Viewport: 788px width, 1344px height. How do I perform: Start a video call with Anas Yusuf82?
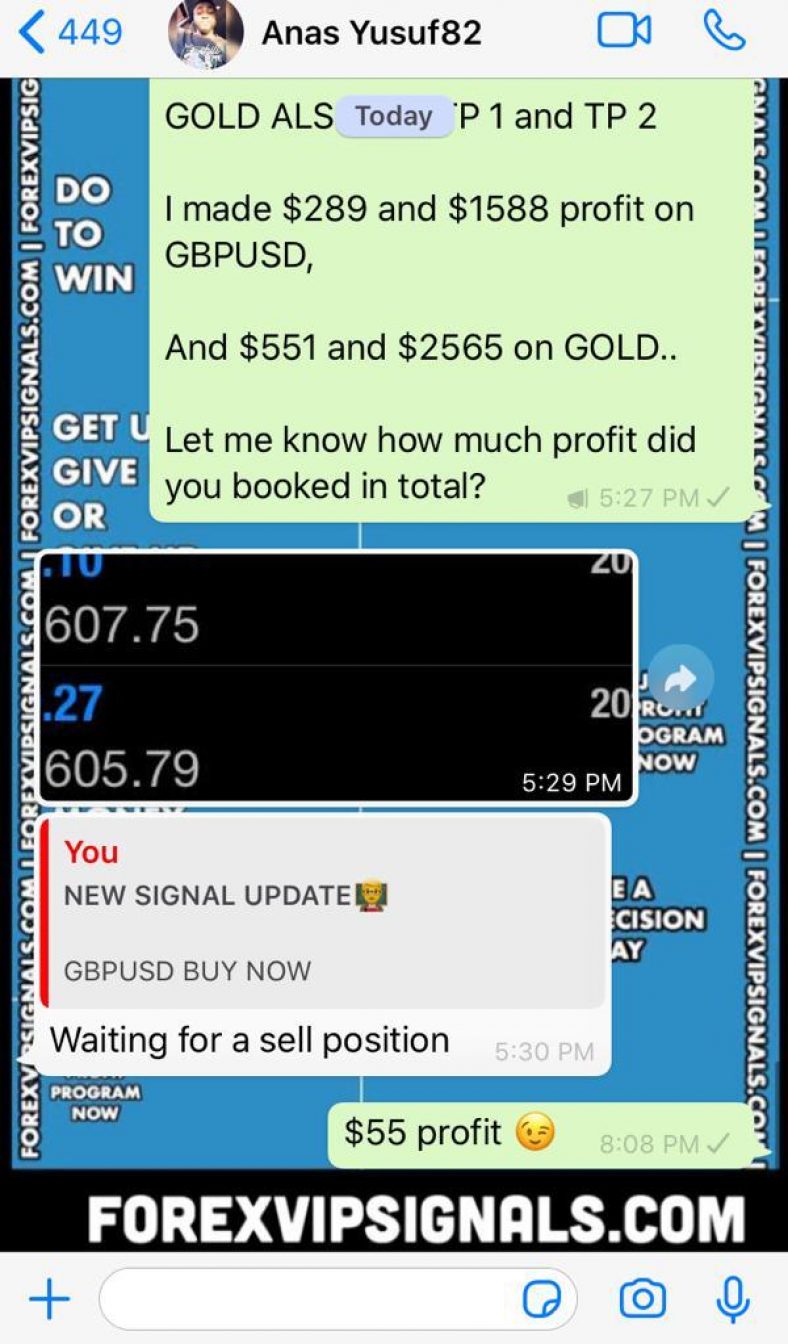(x=623, y=30)
